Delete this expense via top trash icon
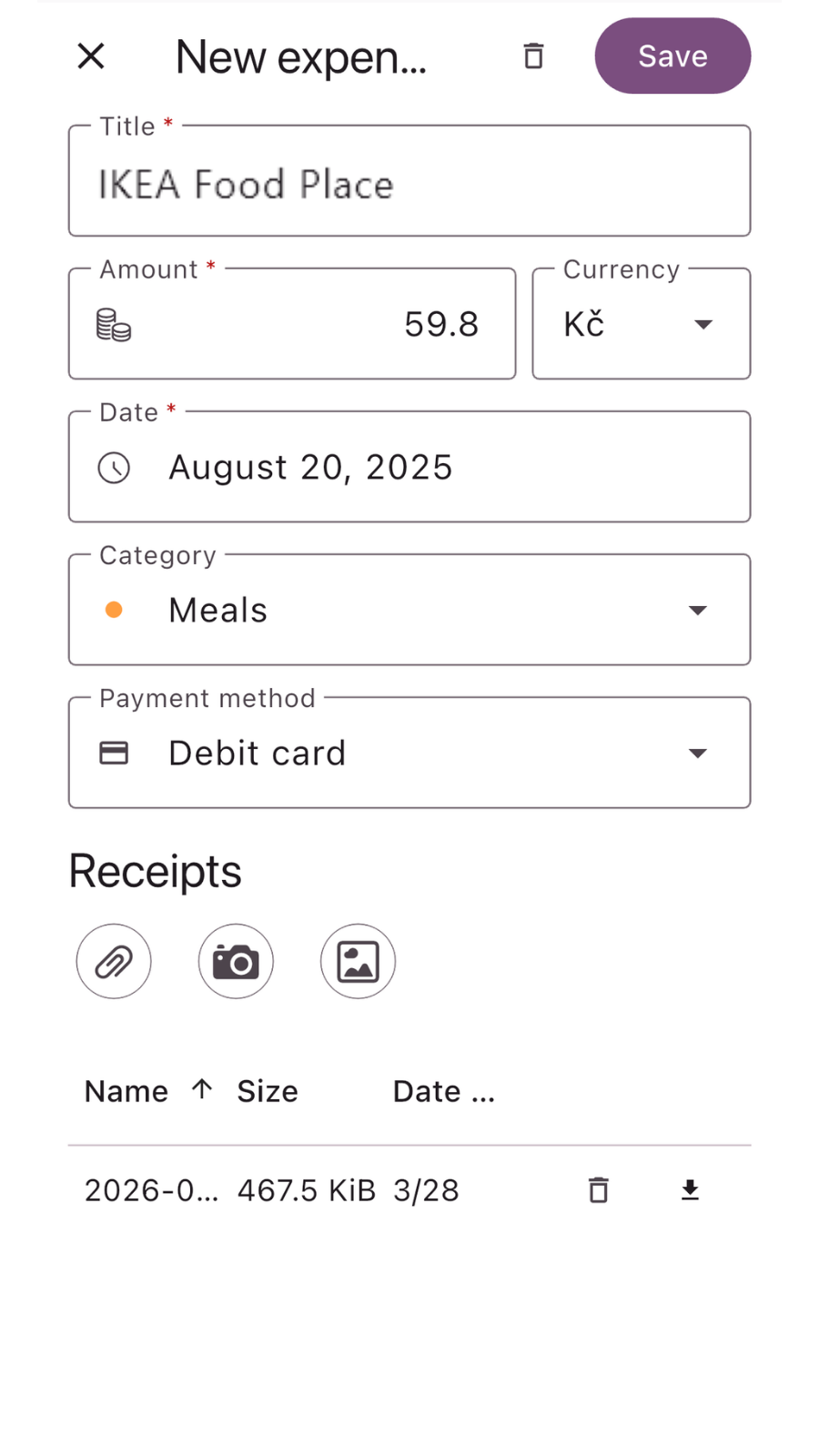 point(533,56)
